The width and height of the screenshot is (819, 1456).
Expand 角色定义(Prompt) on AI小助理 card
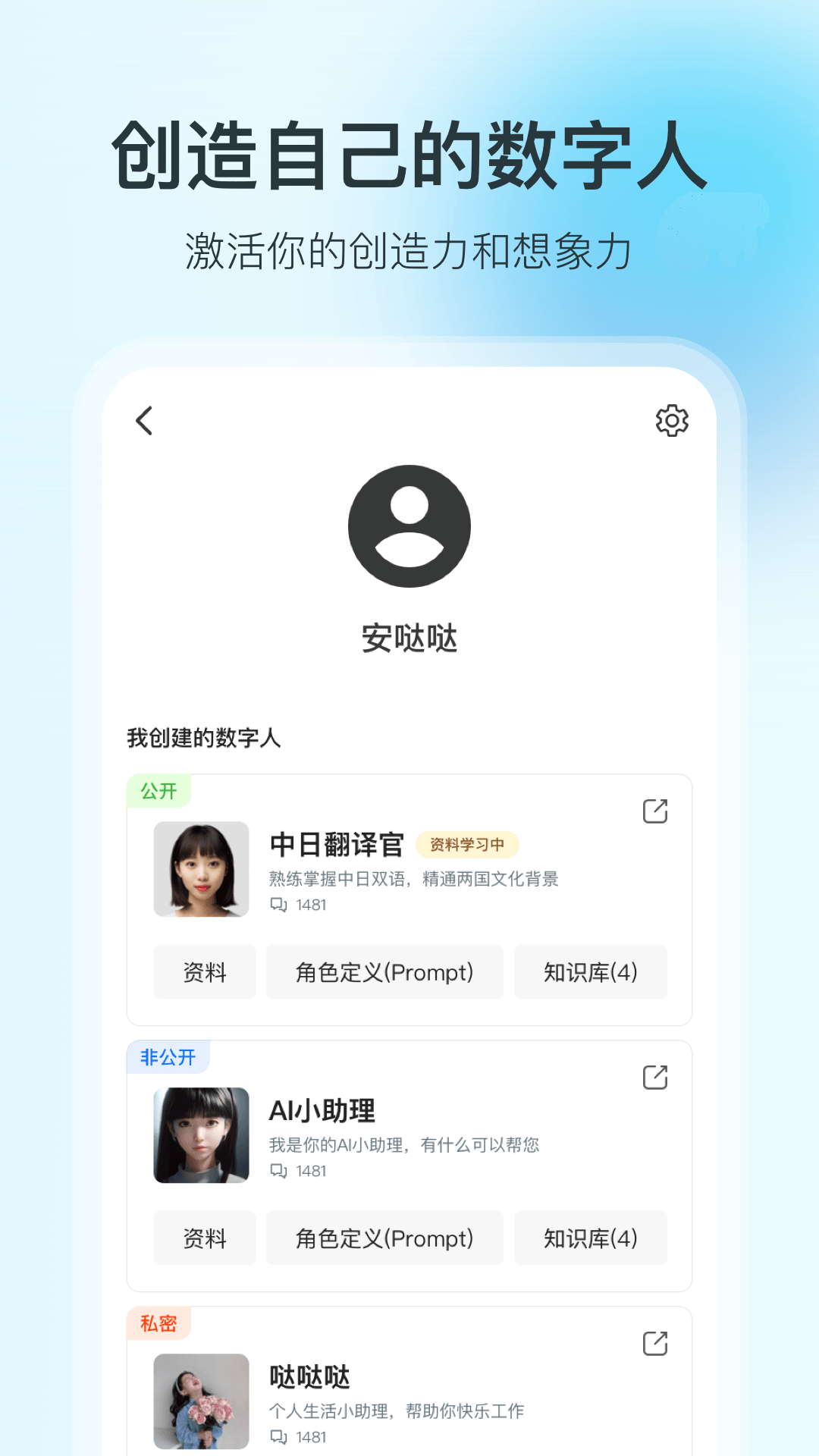[384, 1238]
